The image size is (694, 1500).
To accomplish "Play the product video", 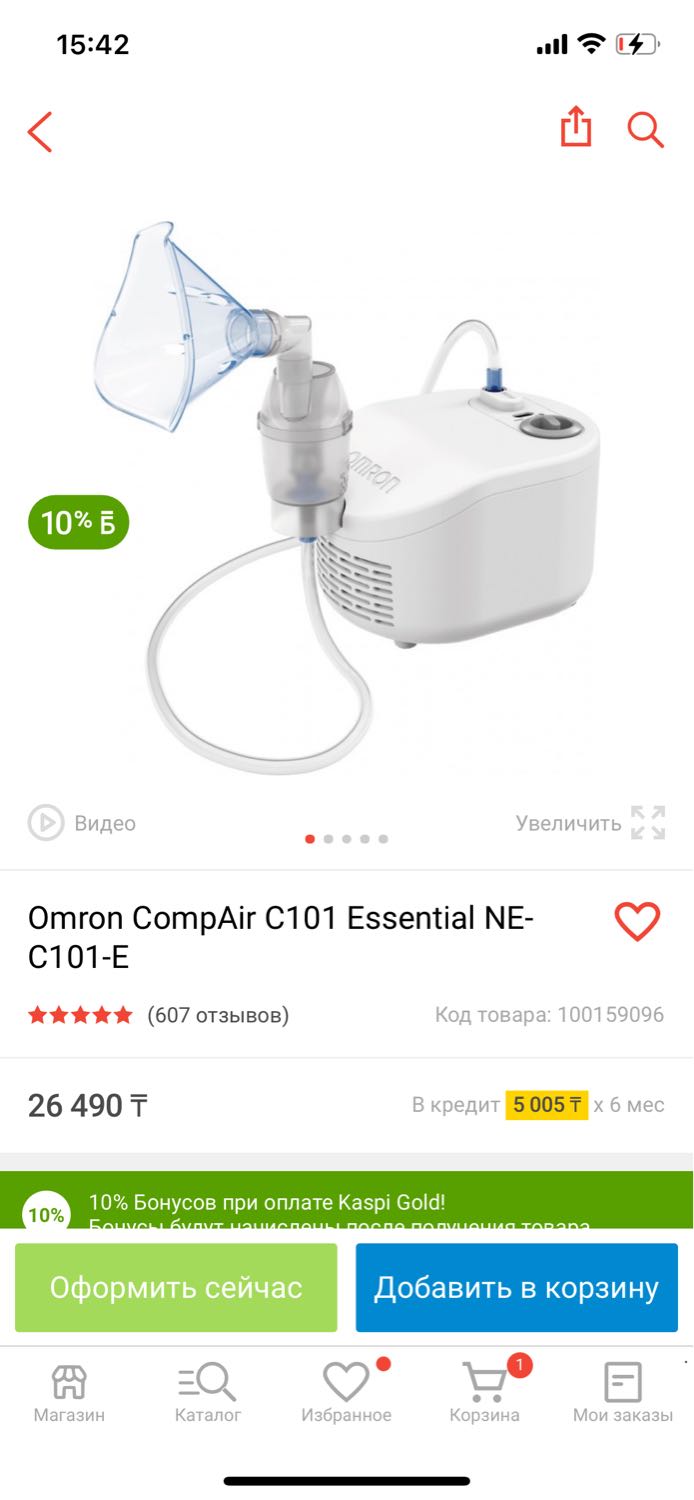I will 82,823.
